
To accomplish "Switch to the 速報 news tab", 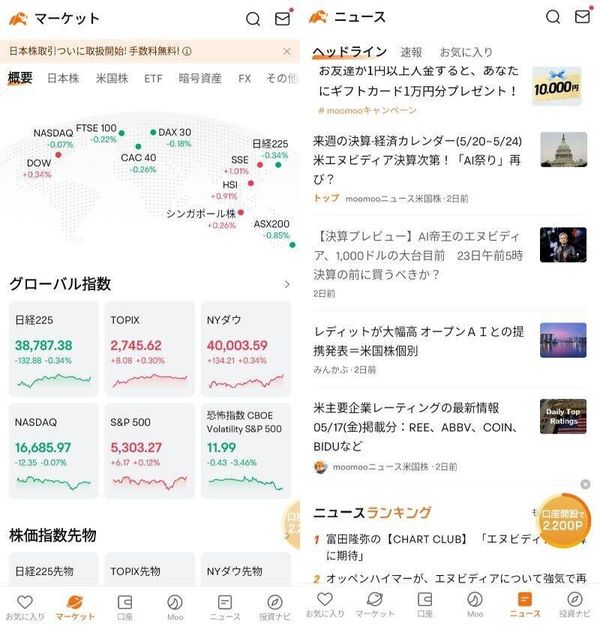I will (411, 52).
